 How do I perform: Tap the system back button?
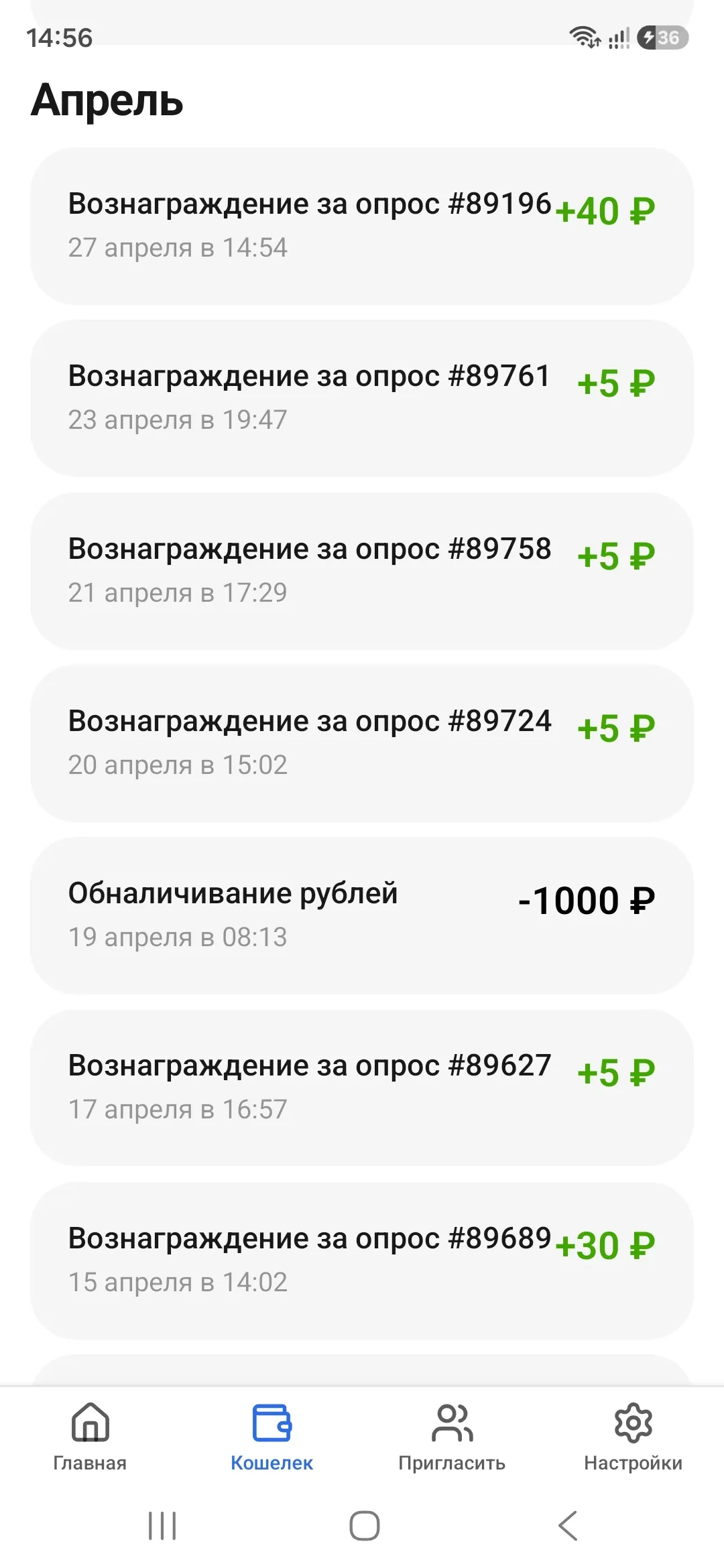click(x=568, y=1526)
